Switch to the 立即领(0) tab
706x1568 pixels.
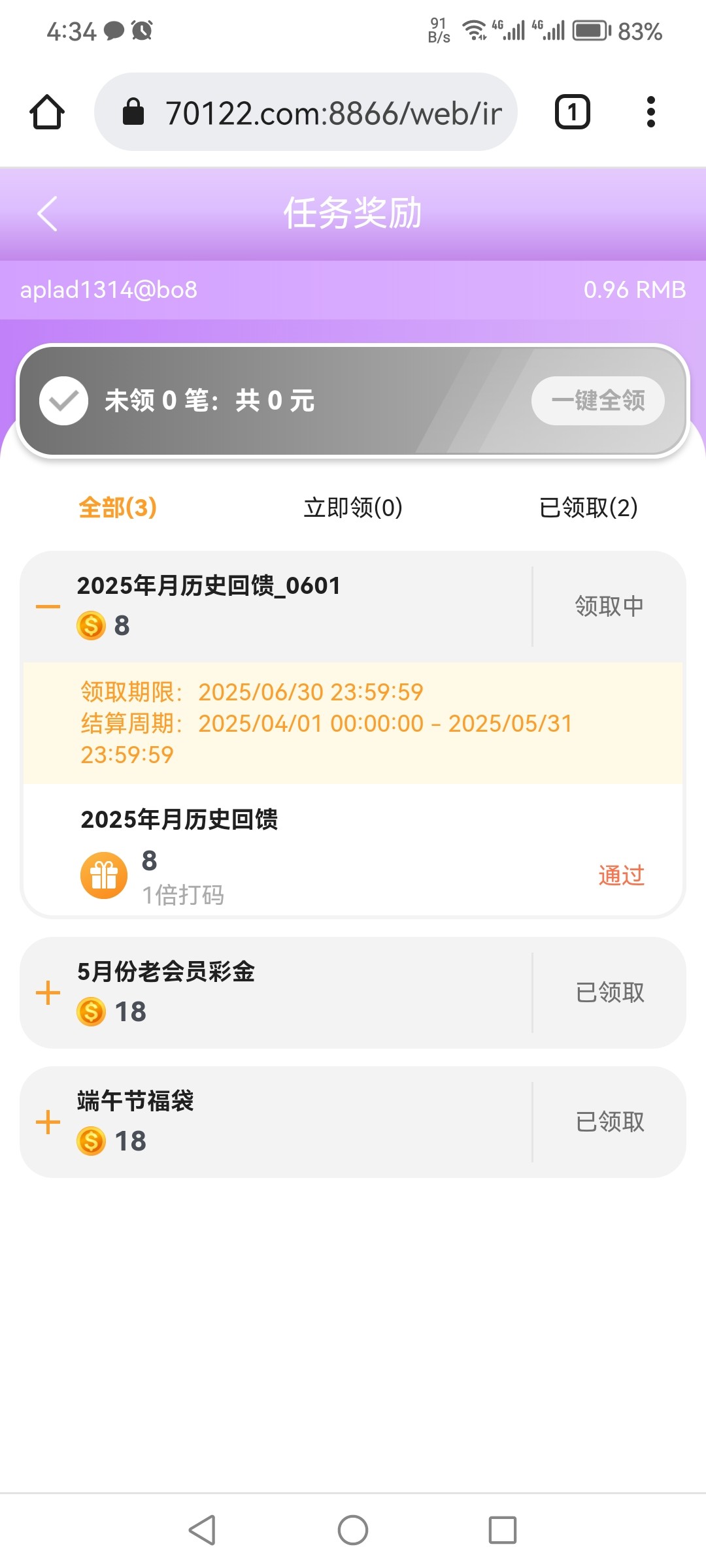[353, 508]
